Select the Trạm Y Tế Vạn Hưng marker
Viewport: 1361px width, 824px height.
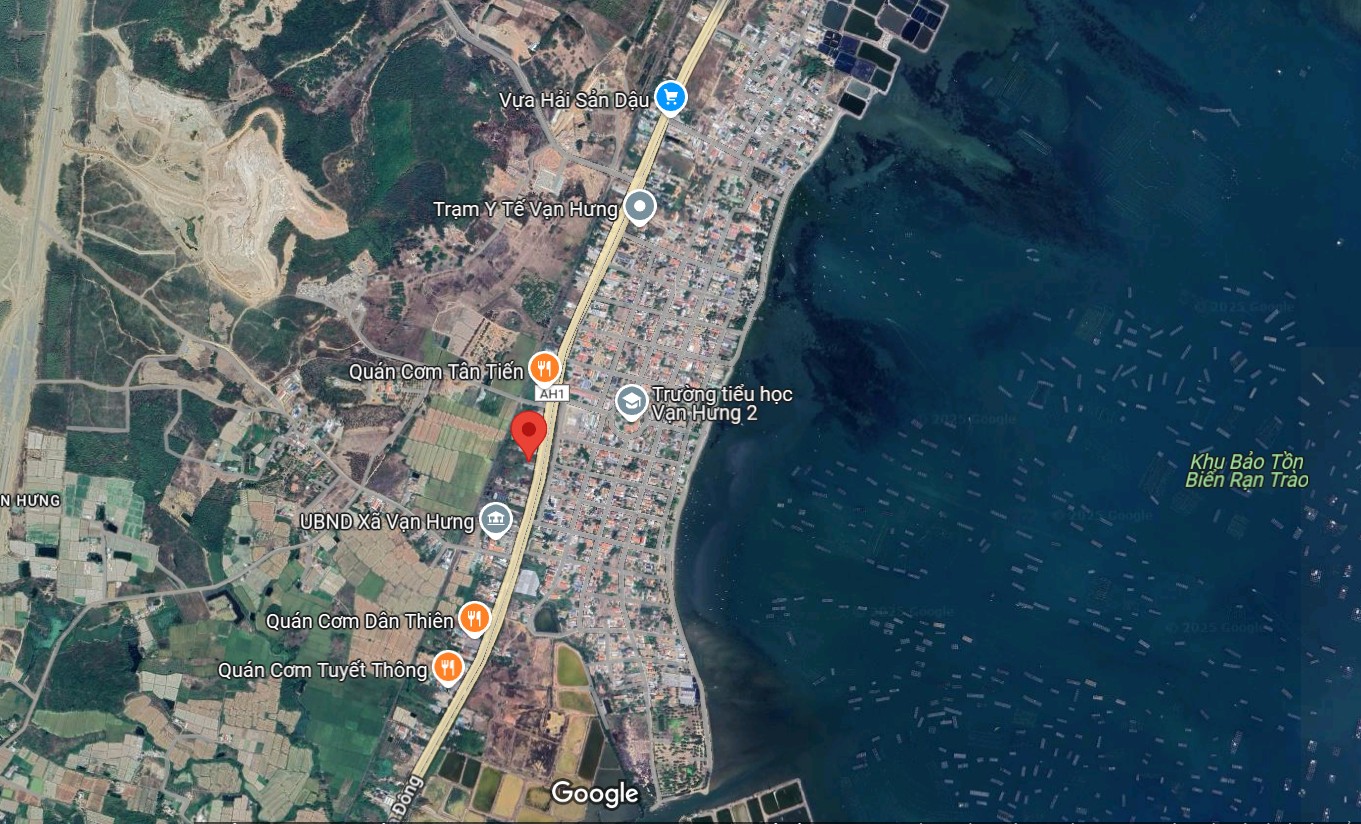point(639,208)
